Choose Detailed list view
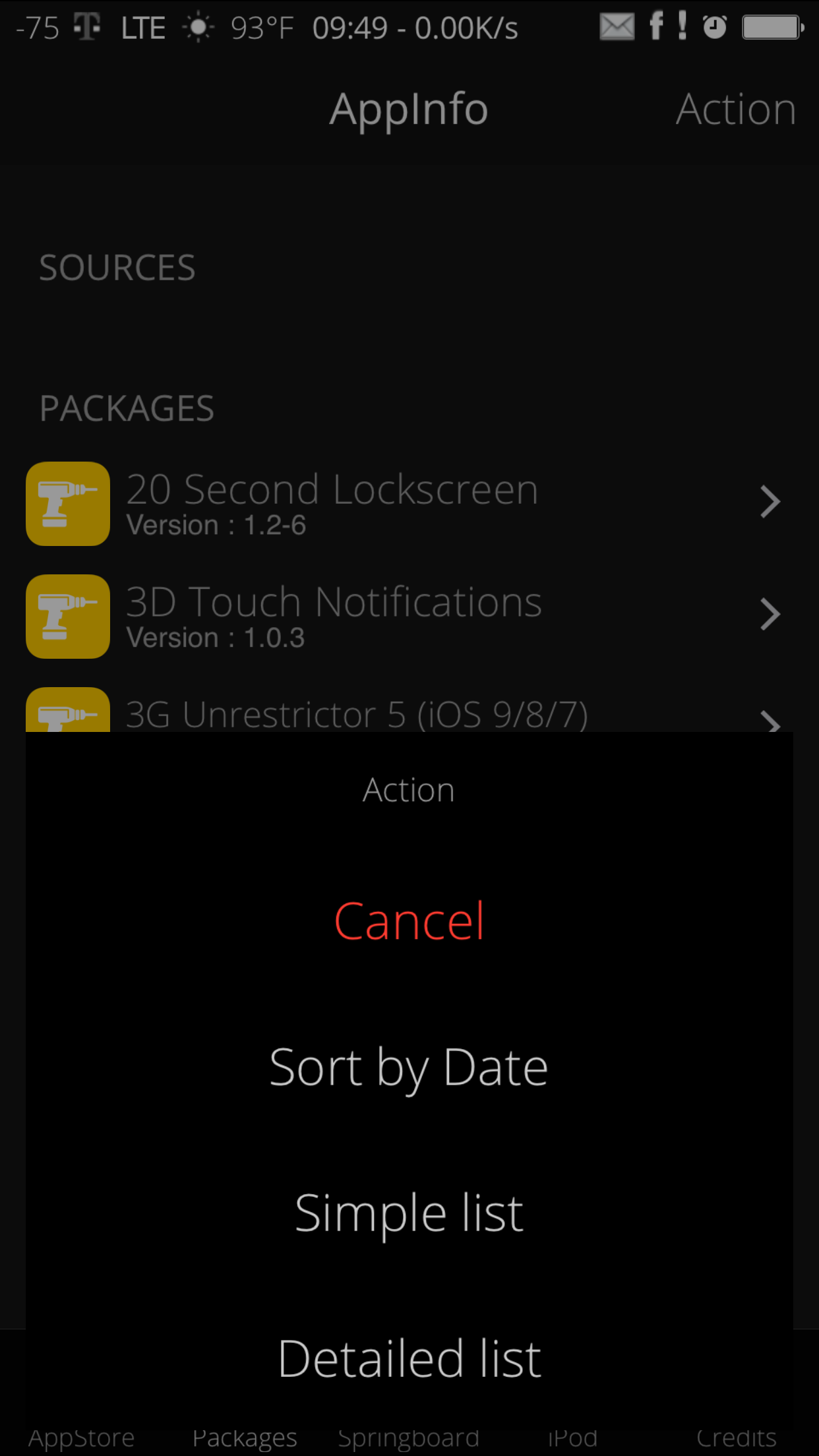 (409, 1359)
